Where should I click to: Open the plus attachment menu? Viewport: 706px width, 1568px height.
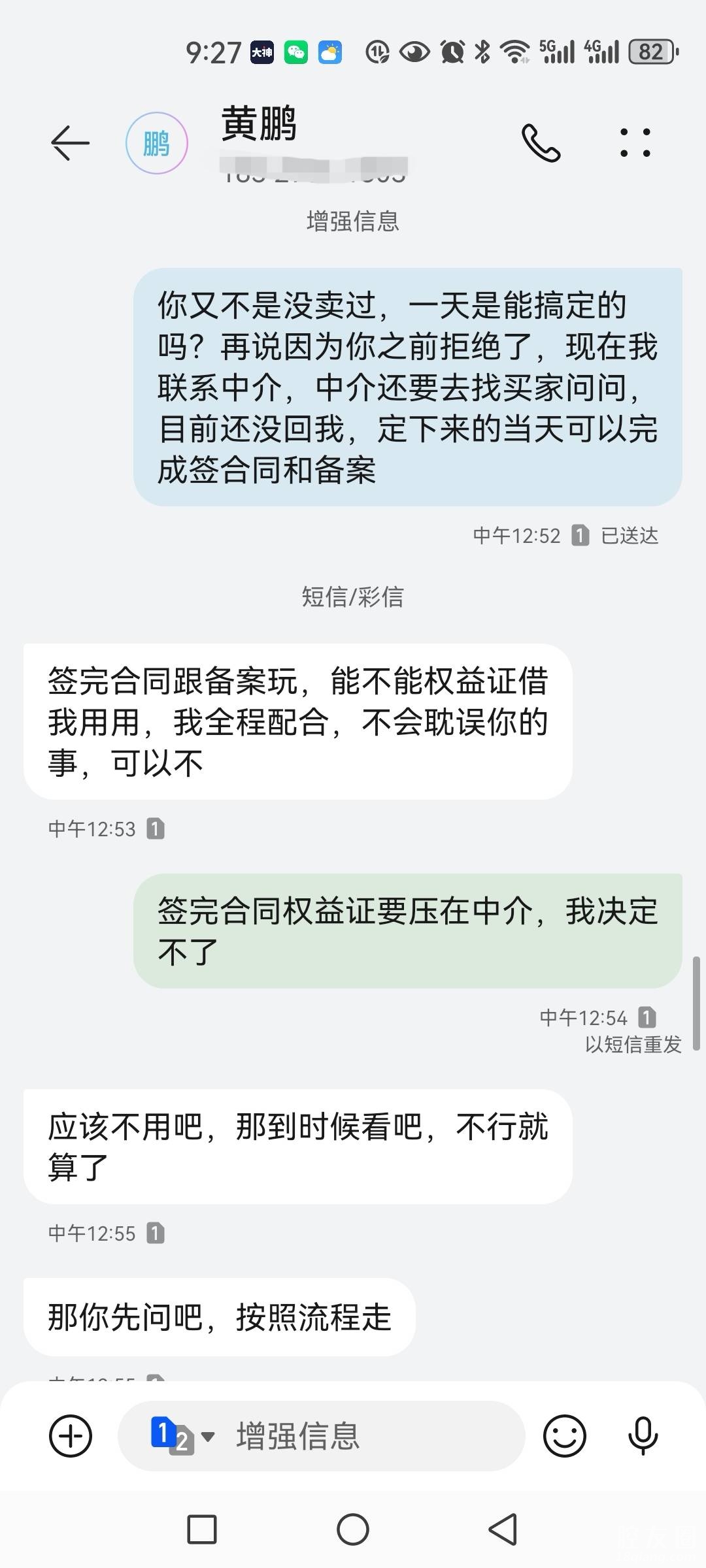[71, 1435]
